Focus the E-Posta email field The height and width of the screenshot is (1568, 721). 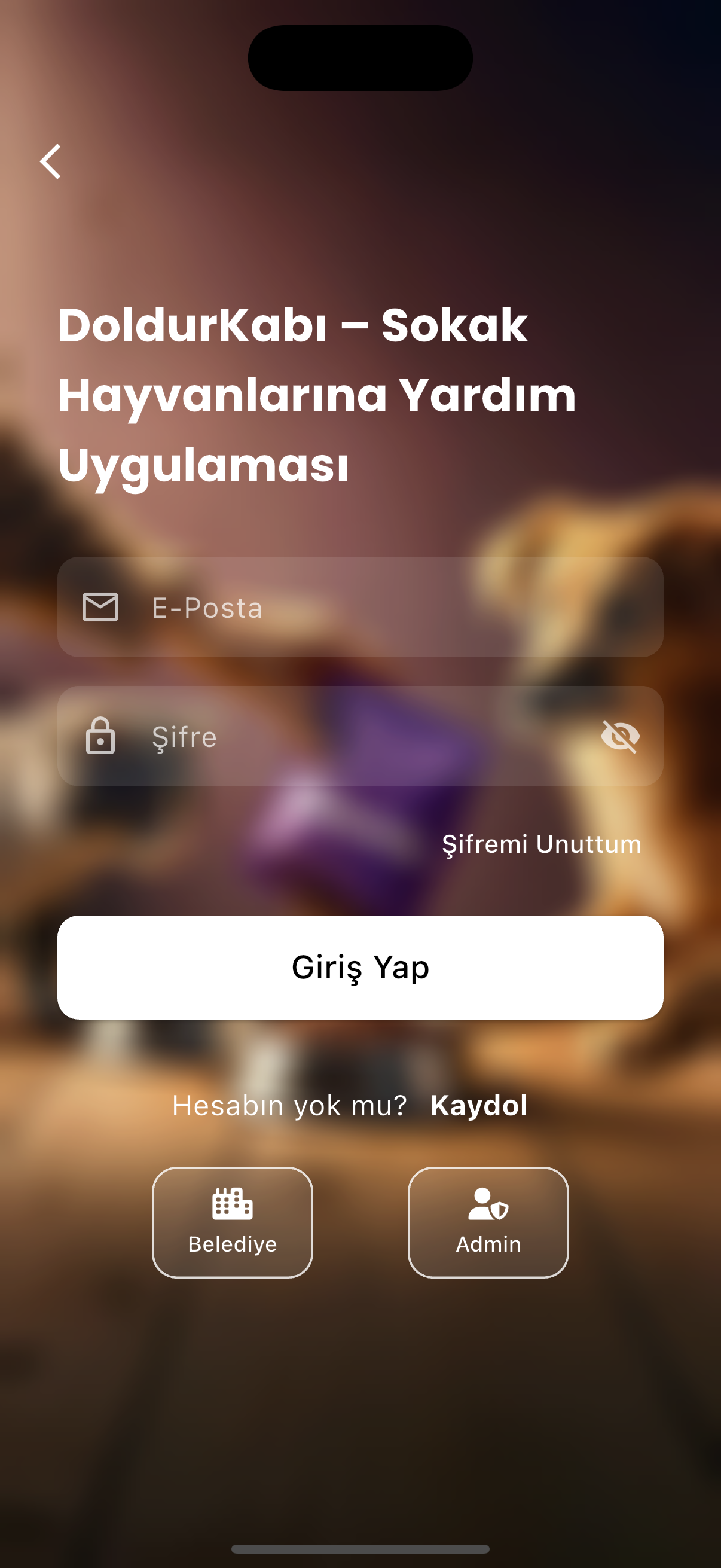click(360, 607)
